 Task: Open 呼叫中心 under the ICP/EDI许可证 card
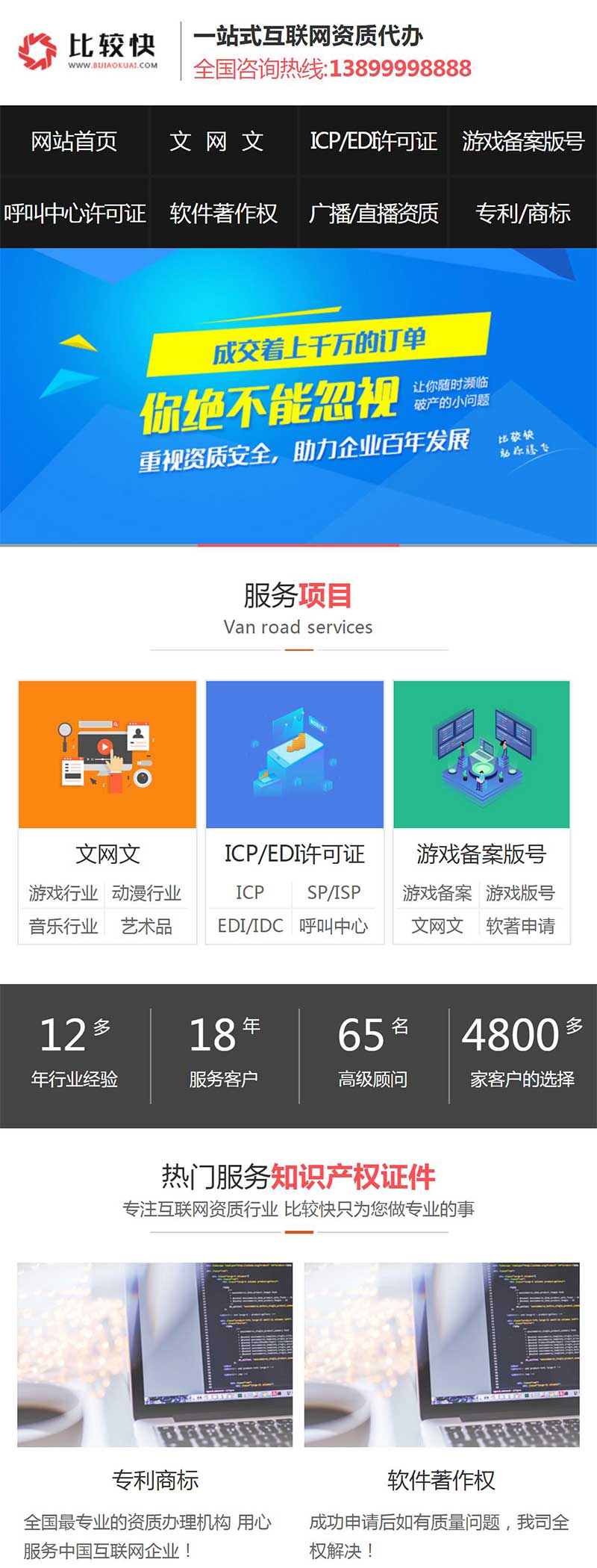click(334, 927)
